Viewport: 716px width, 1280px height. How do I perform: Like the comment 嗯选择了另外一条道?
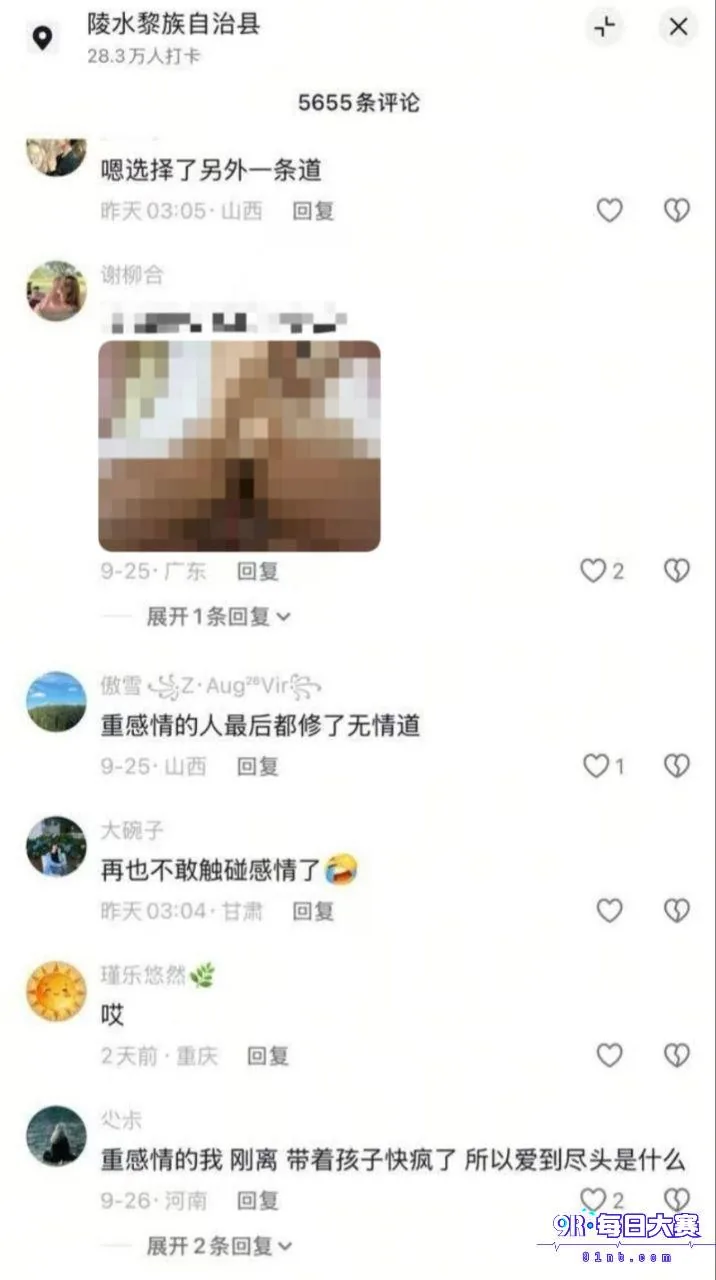tap(609, 210)
